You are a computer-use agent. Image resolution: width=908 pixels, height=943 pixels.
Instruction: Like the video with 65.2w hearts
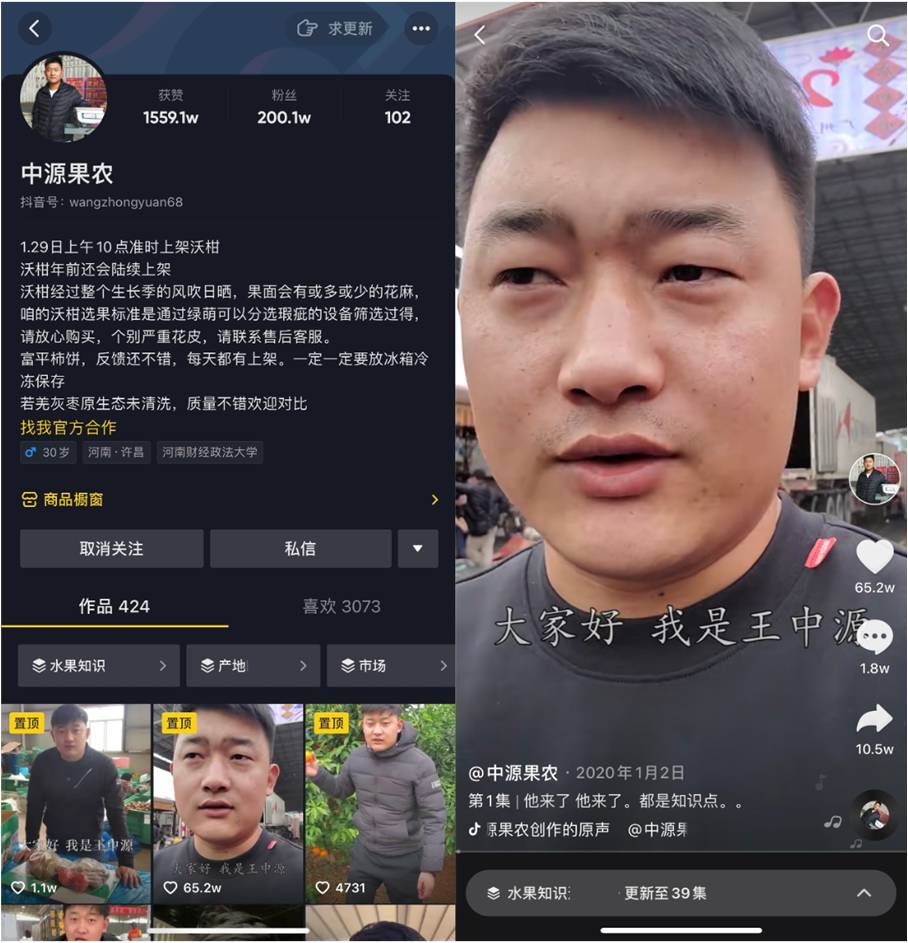tap(875, 556)
